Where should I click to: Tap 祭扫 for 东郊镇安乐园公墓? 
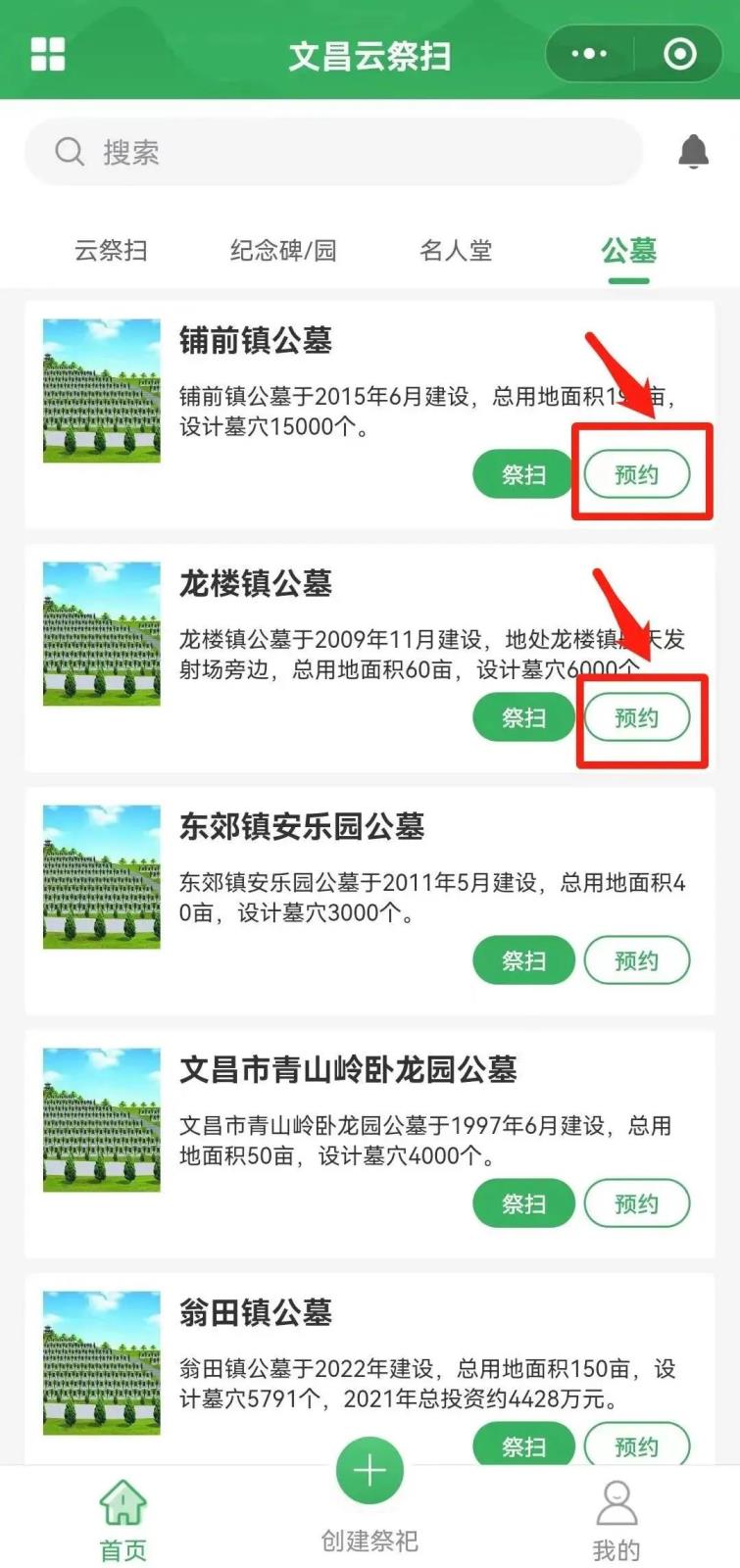pos(523,961)
